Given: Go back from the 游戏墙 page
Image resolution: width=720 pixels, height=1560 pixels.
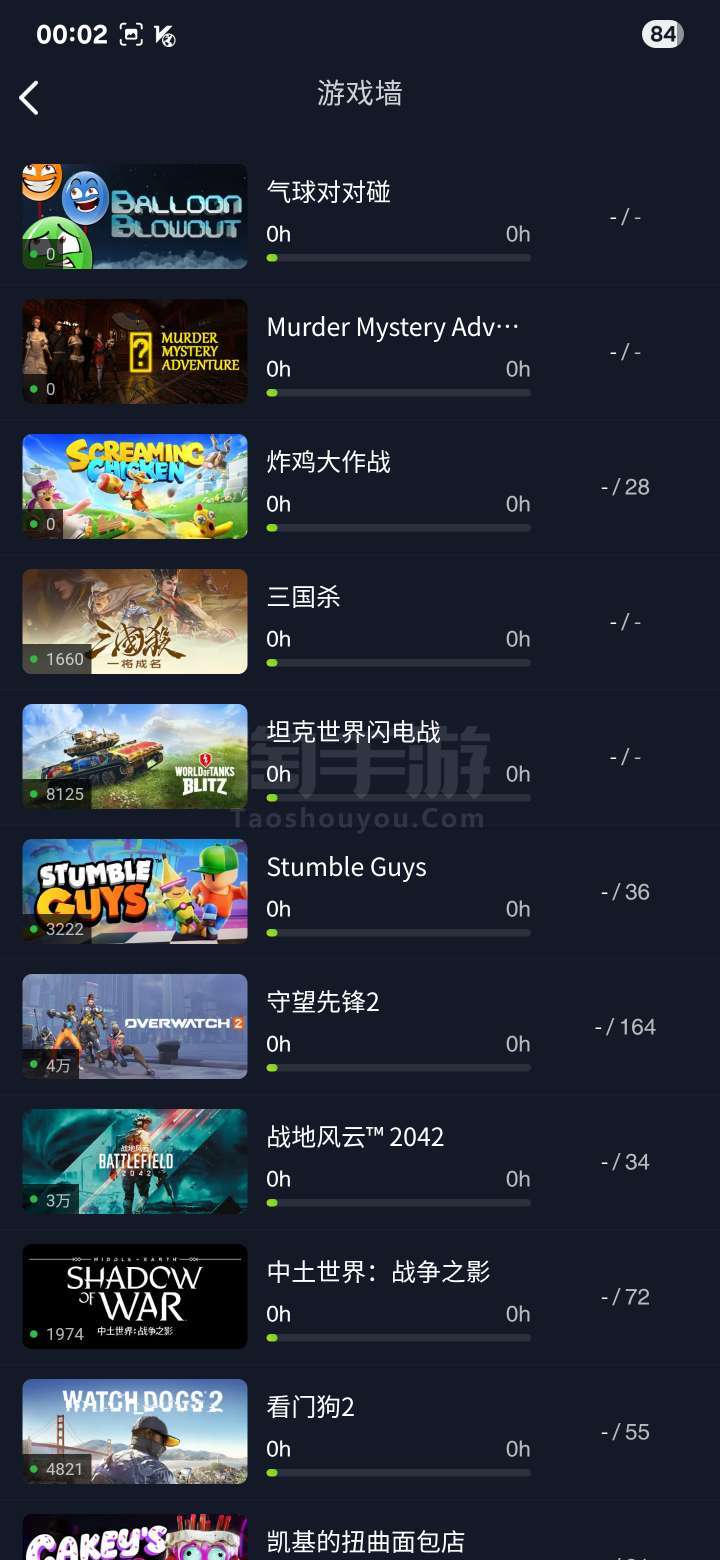Looking at the screenshot, I should pyautogui.click(x=29, y=97).
